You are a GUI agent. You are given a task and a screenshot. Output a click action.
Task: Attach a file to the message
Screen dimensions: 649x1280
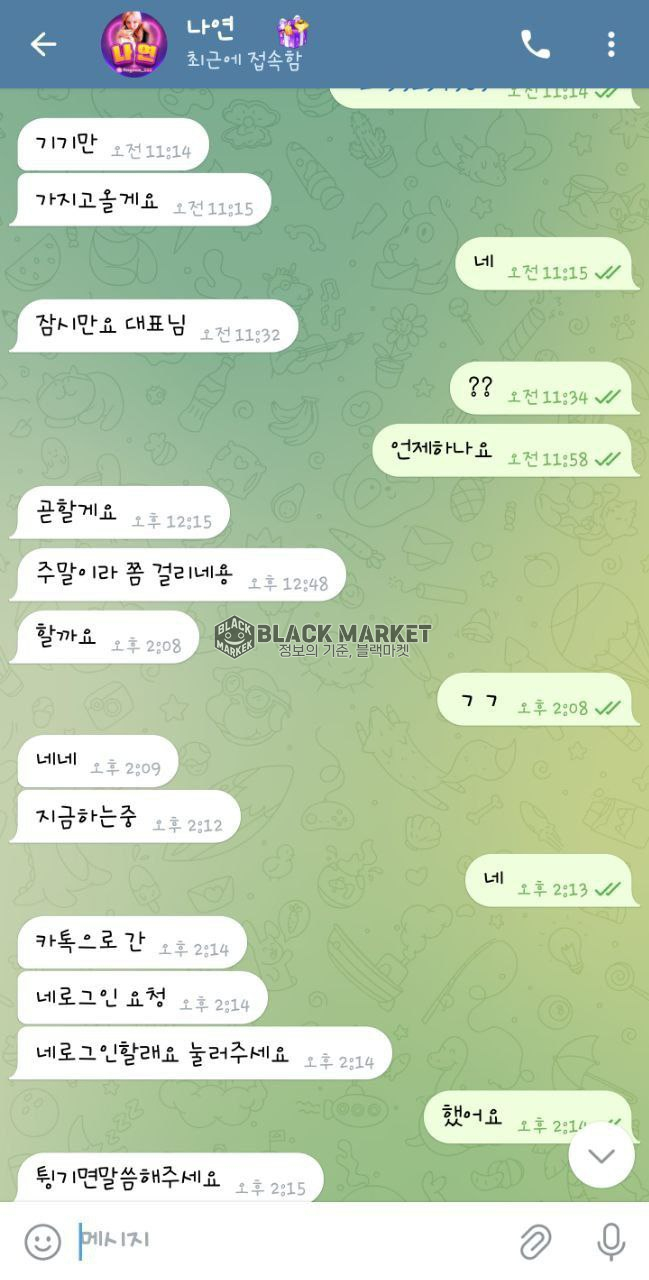coord(536,1242)
